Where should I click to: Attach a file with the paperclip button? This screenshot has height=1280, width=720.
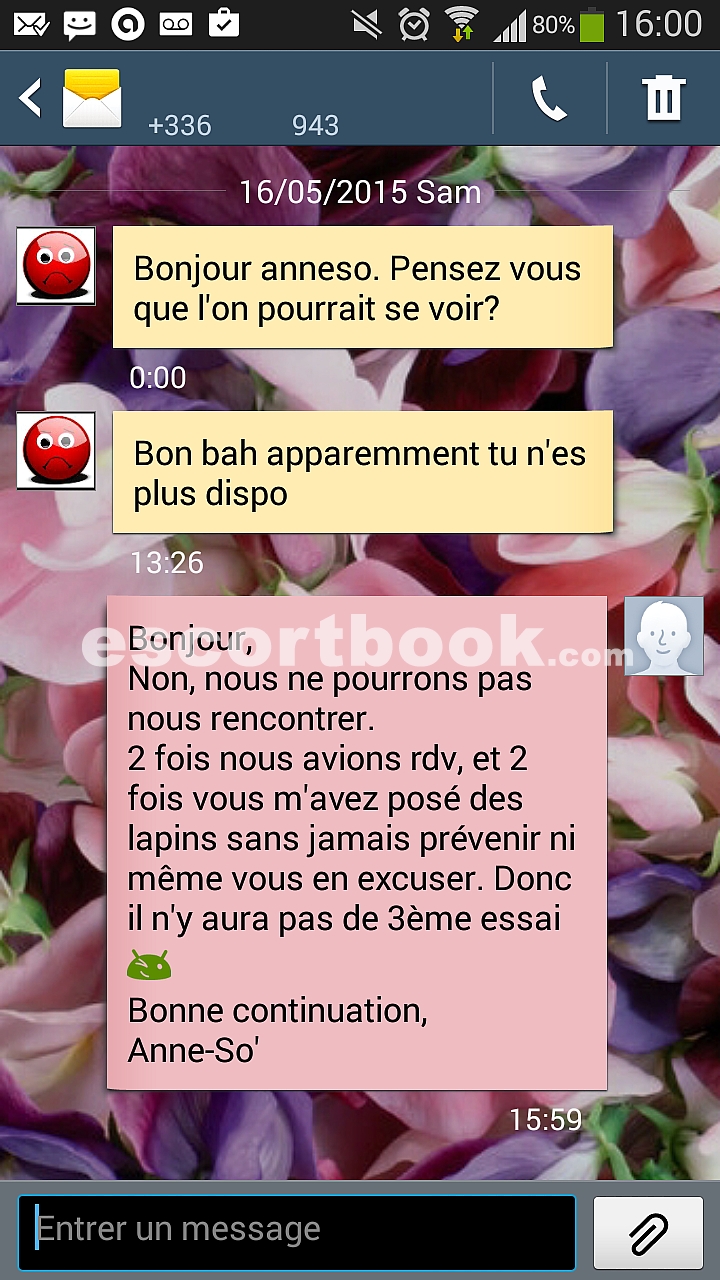pyautogui.click(x=648, y=1232)
